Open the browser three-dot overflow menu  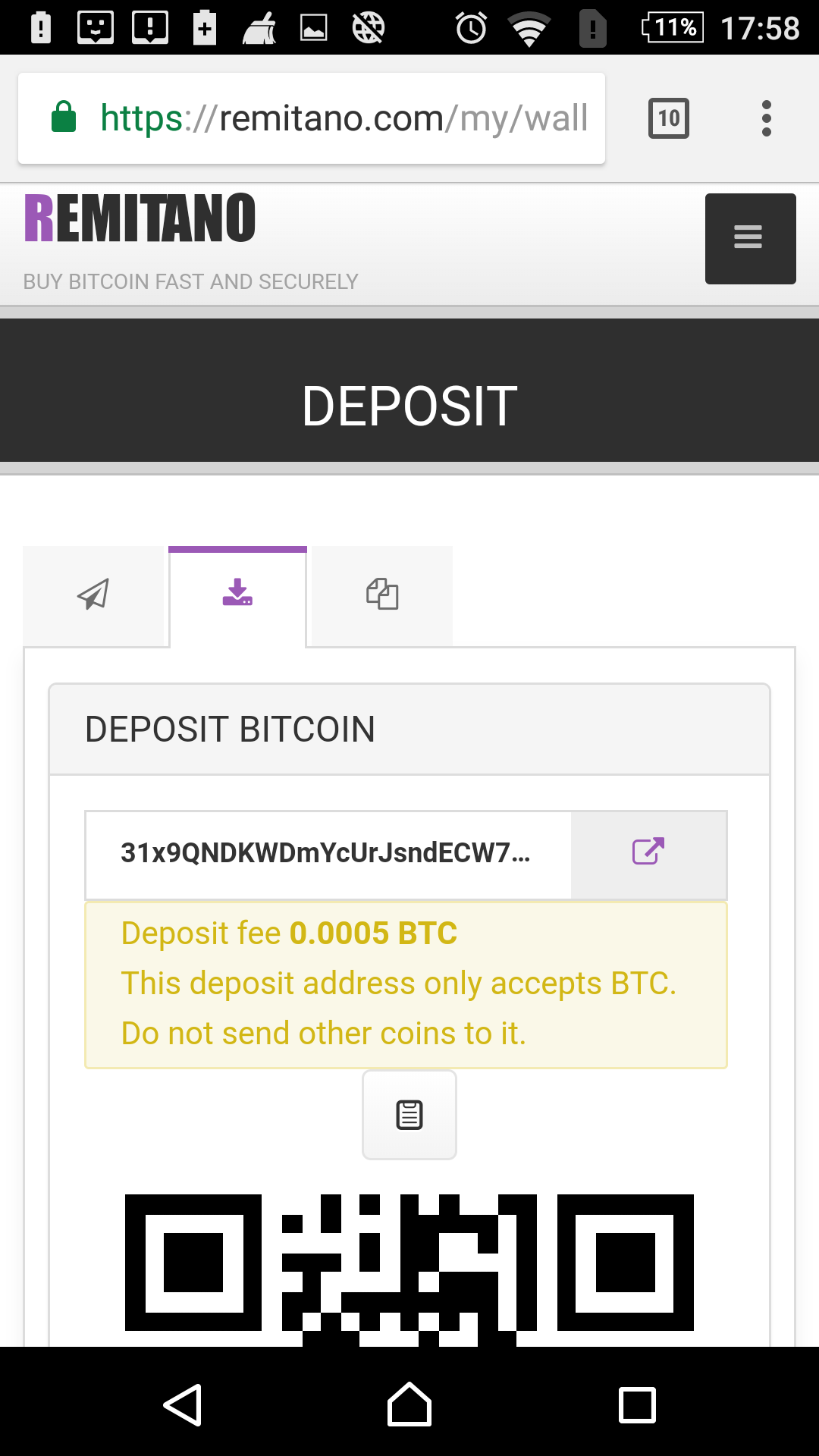pos(767,118)
